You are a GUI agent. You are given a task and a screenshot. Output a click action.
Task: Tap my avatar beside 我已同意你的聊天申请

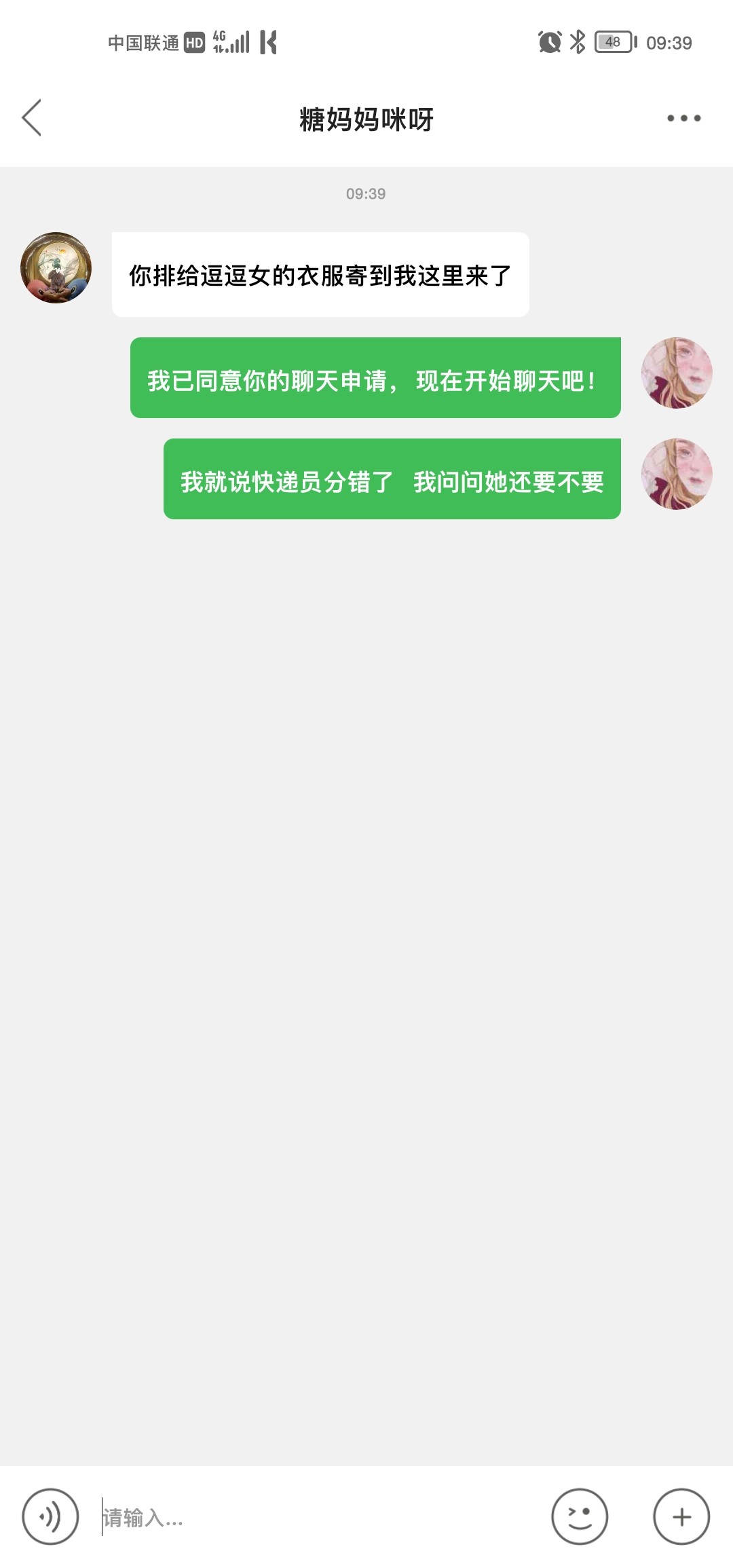tap(677, 373)
